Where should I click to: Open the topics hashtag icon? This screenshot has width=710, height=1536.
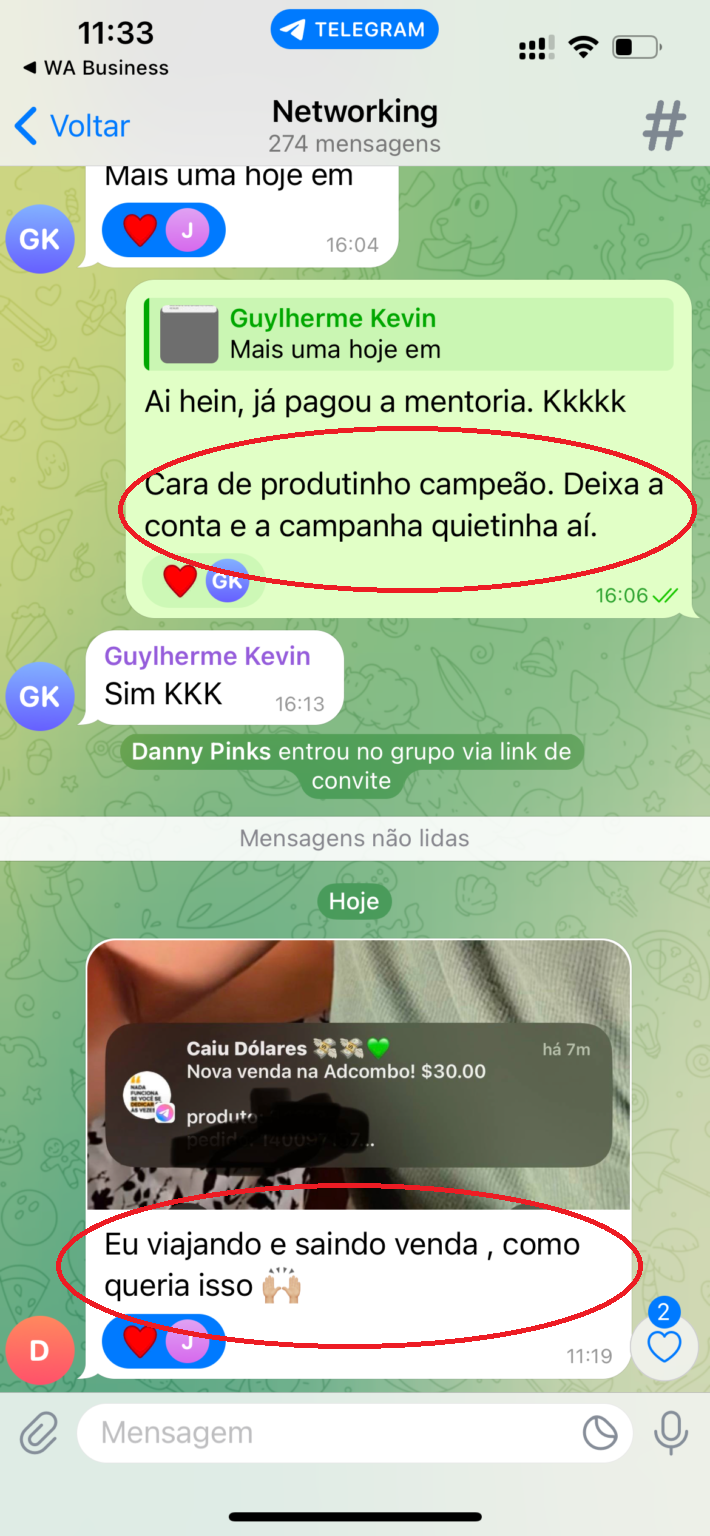coord(664,127)
